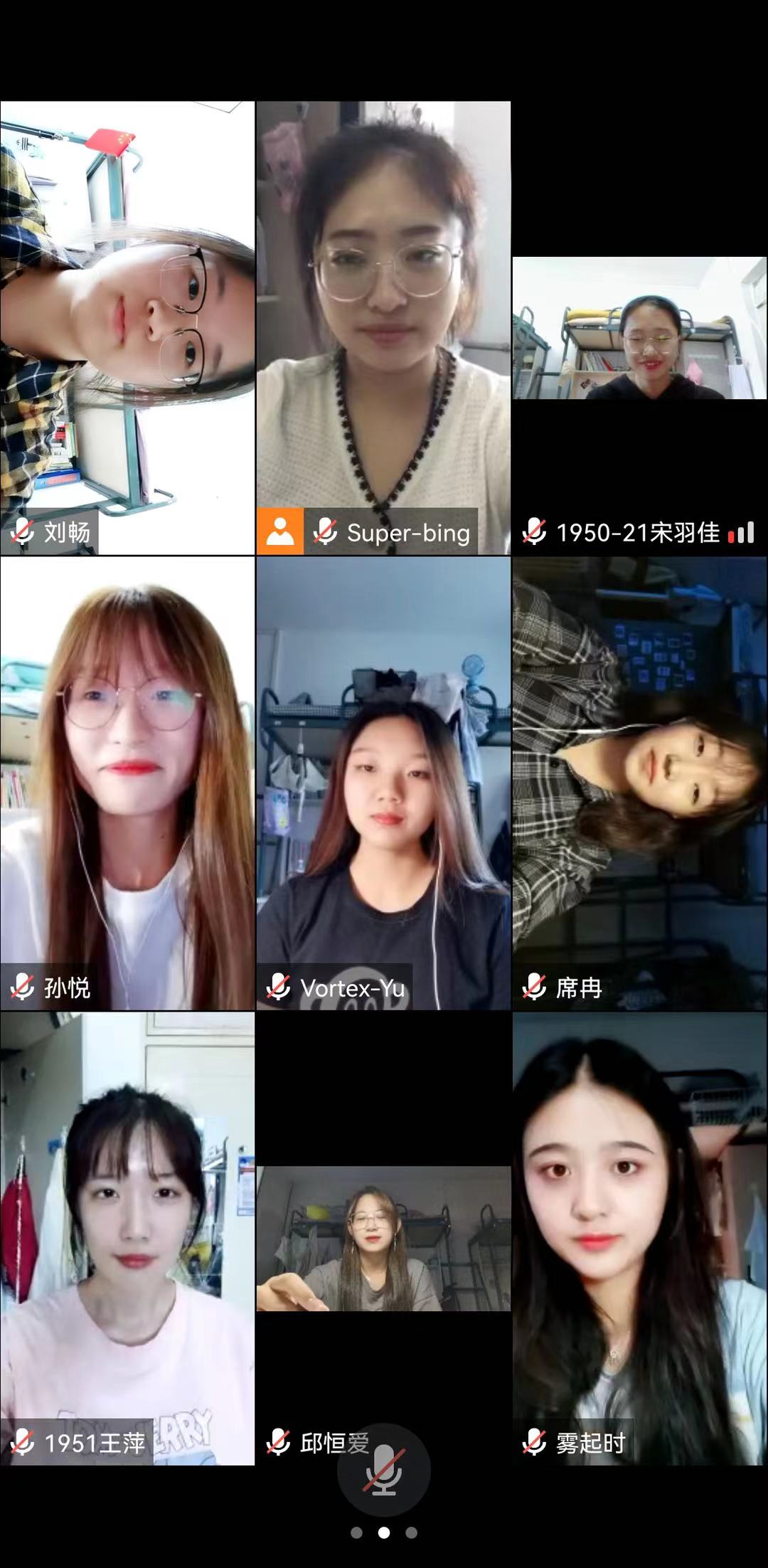
Task: Select Super-bing's video tile
Action: (x=383, y=327)
